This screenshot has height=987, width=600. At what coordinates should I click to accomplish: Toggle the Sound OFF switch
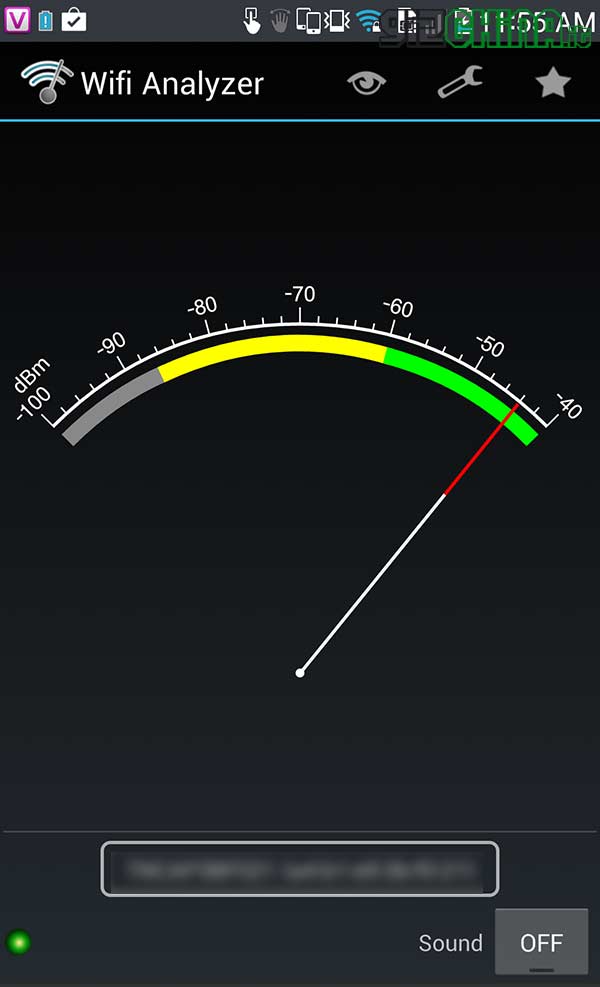click(x=541, y=942)
